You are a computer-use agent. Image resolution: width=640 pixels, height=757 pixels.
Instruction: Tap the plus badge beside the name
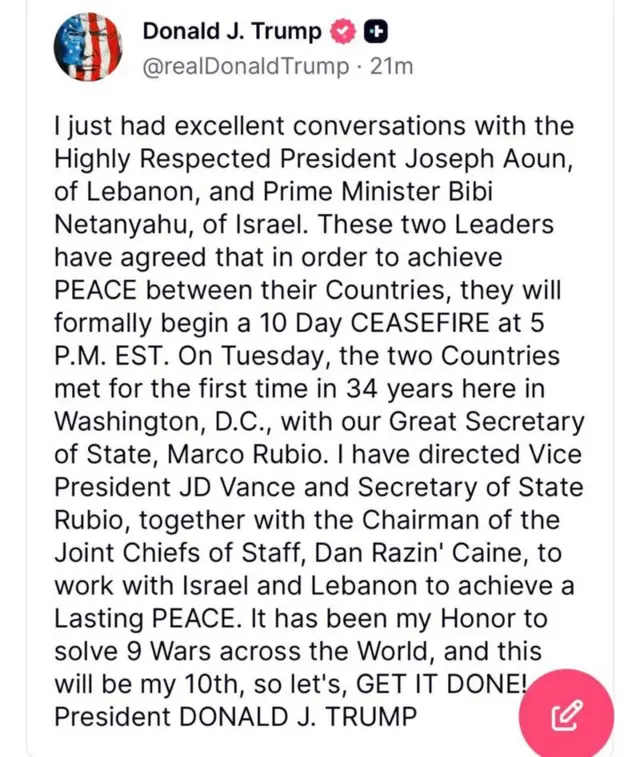(x=377, y=32)
